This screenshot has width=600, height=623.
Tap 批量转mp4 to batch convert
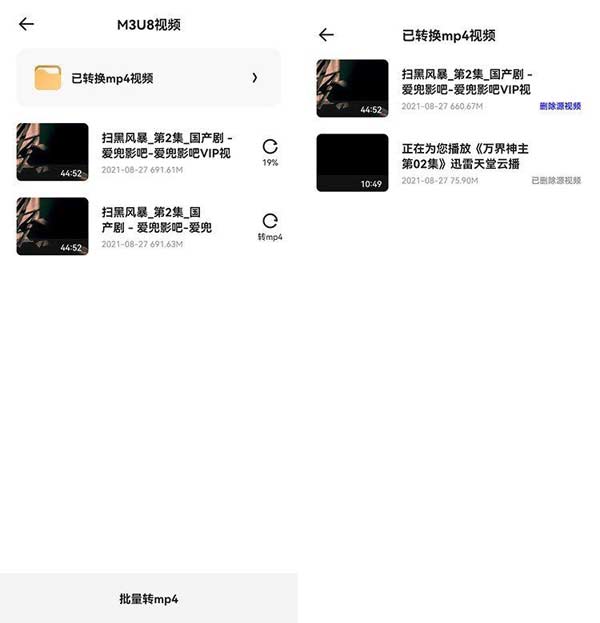click(148, 599)
